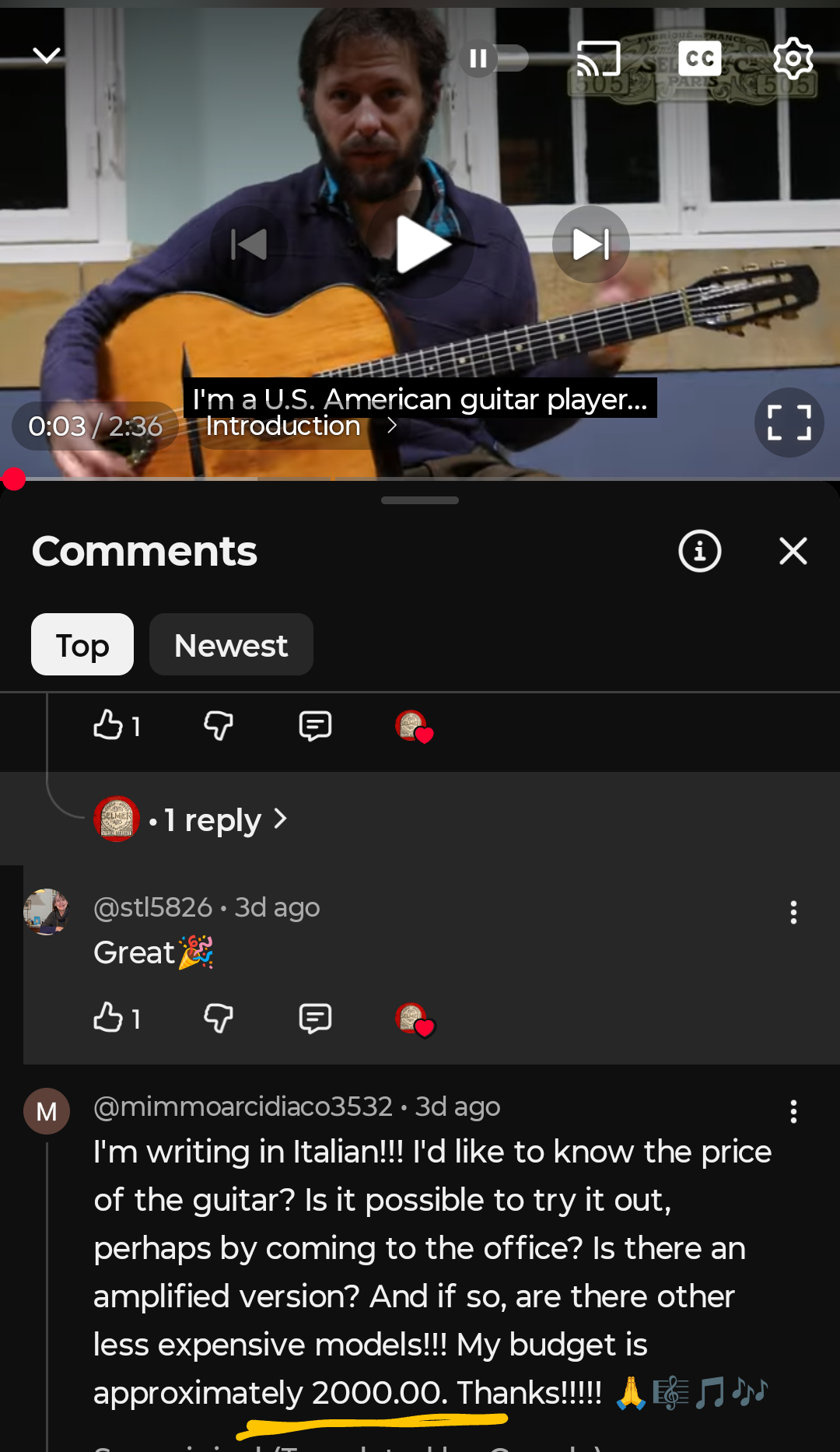This screenshot has width=840, height=1452.
Task: Play the video
Action: click(421, 244)
